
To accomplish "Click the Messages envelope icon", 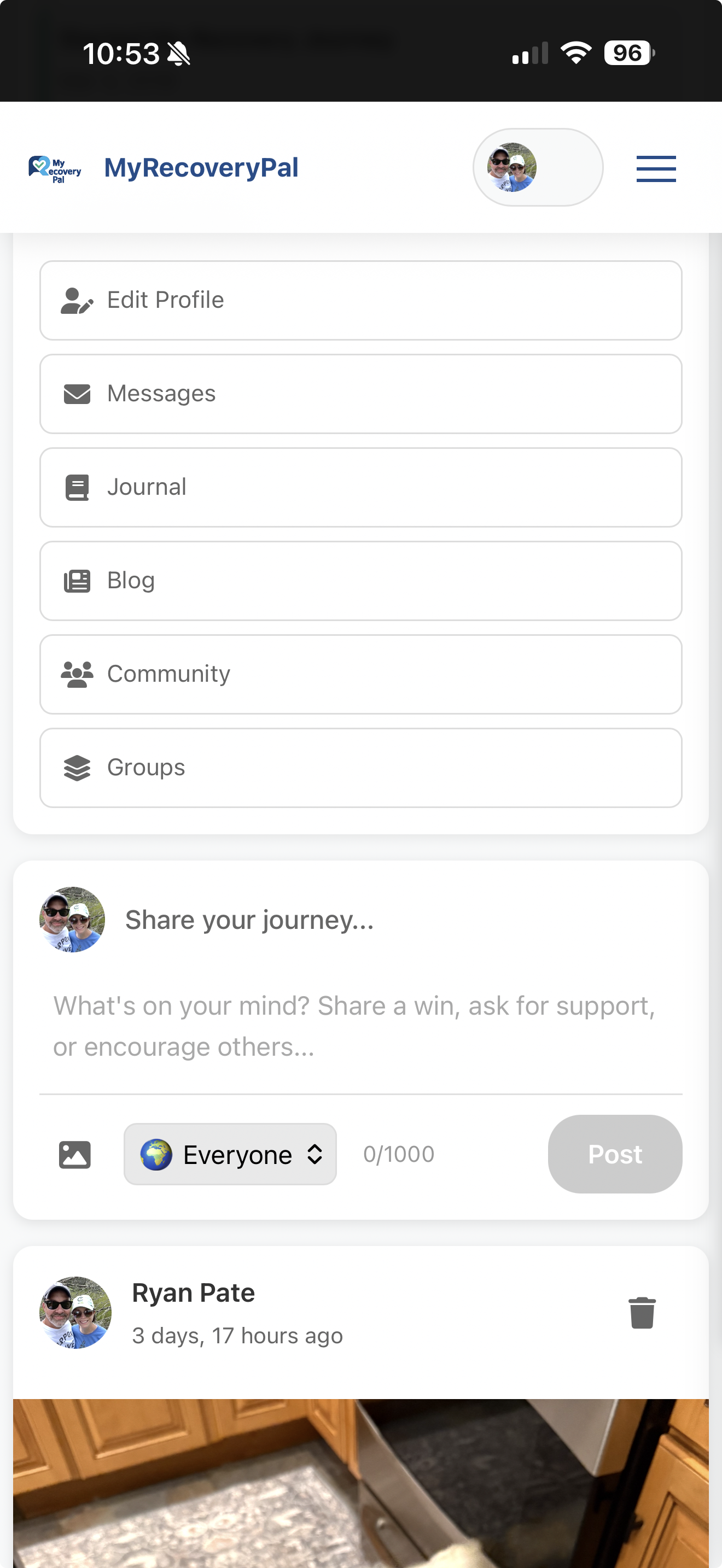I will [75, 393].
